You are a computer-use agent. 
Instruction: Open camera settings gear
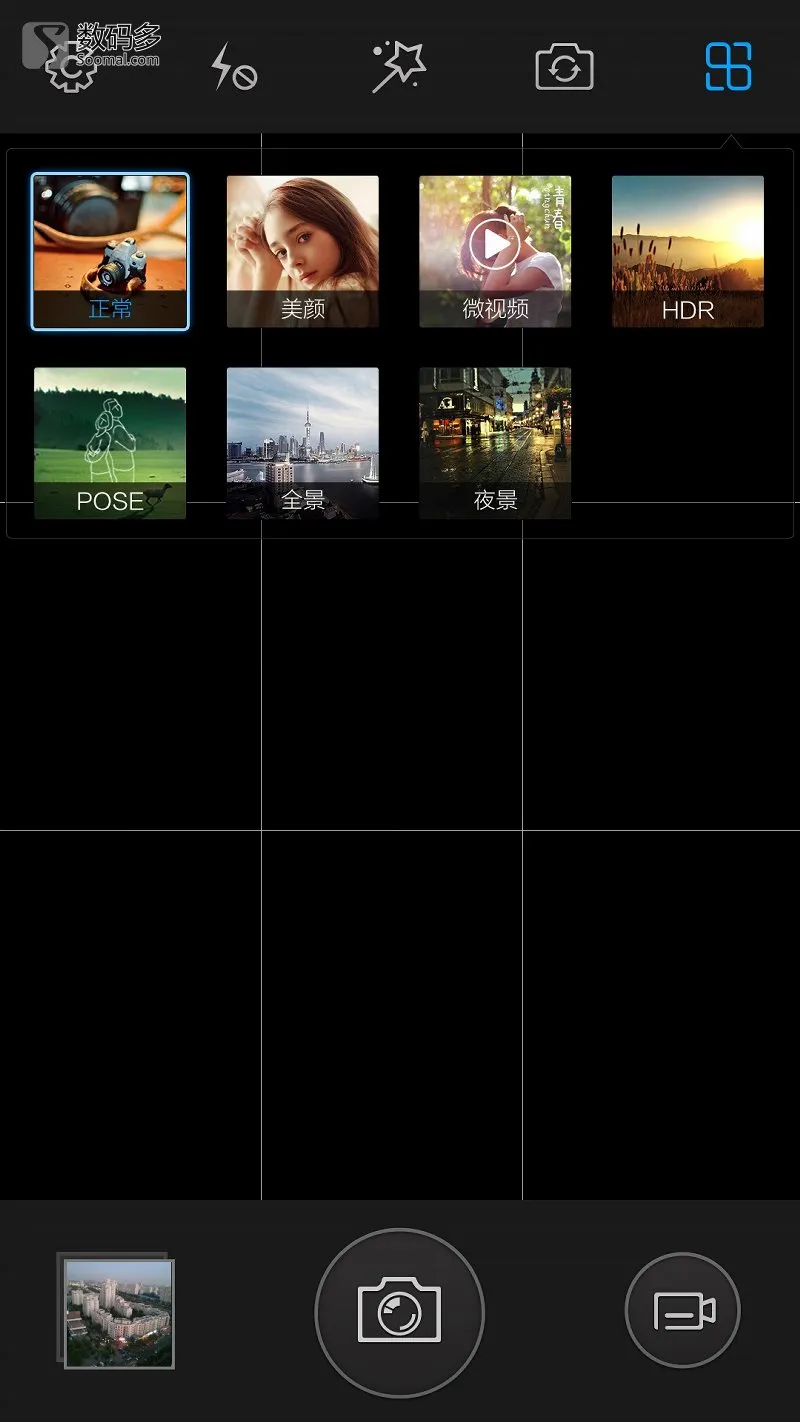[72, 69]
